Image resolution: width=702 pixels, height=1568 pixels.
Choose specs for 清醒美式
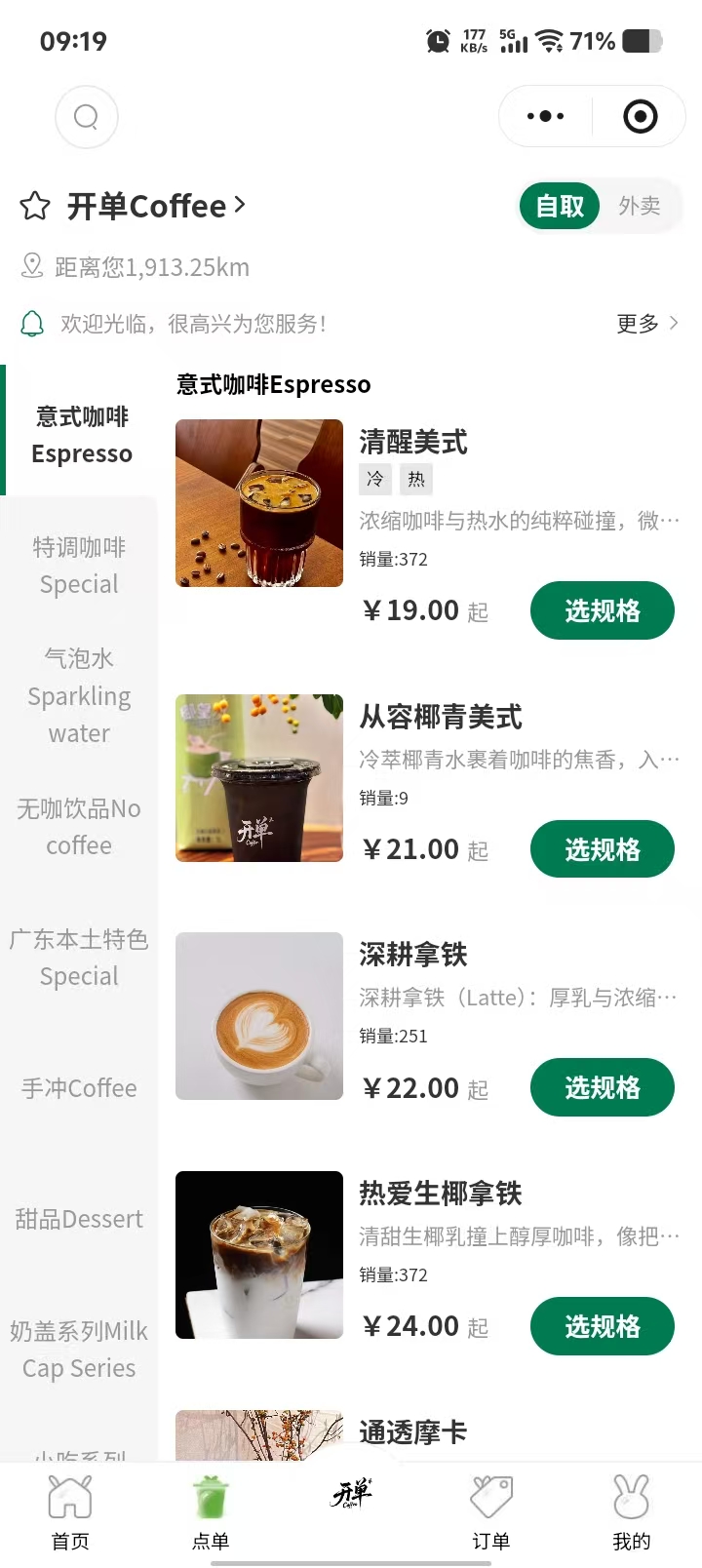coord(602,611)
